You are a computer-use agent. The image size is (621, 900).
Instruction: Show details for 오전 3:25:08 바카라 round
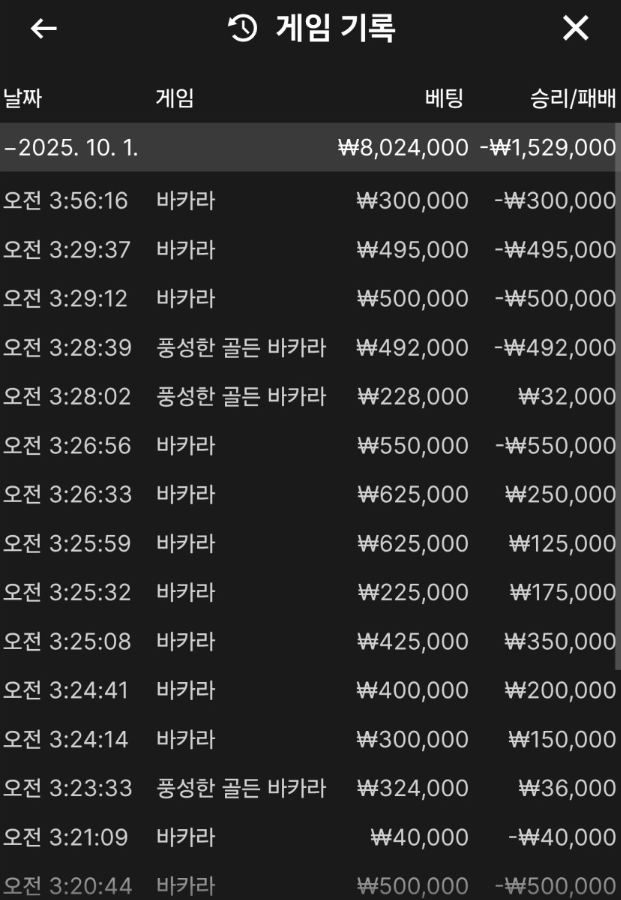310,642
